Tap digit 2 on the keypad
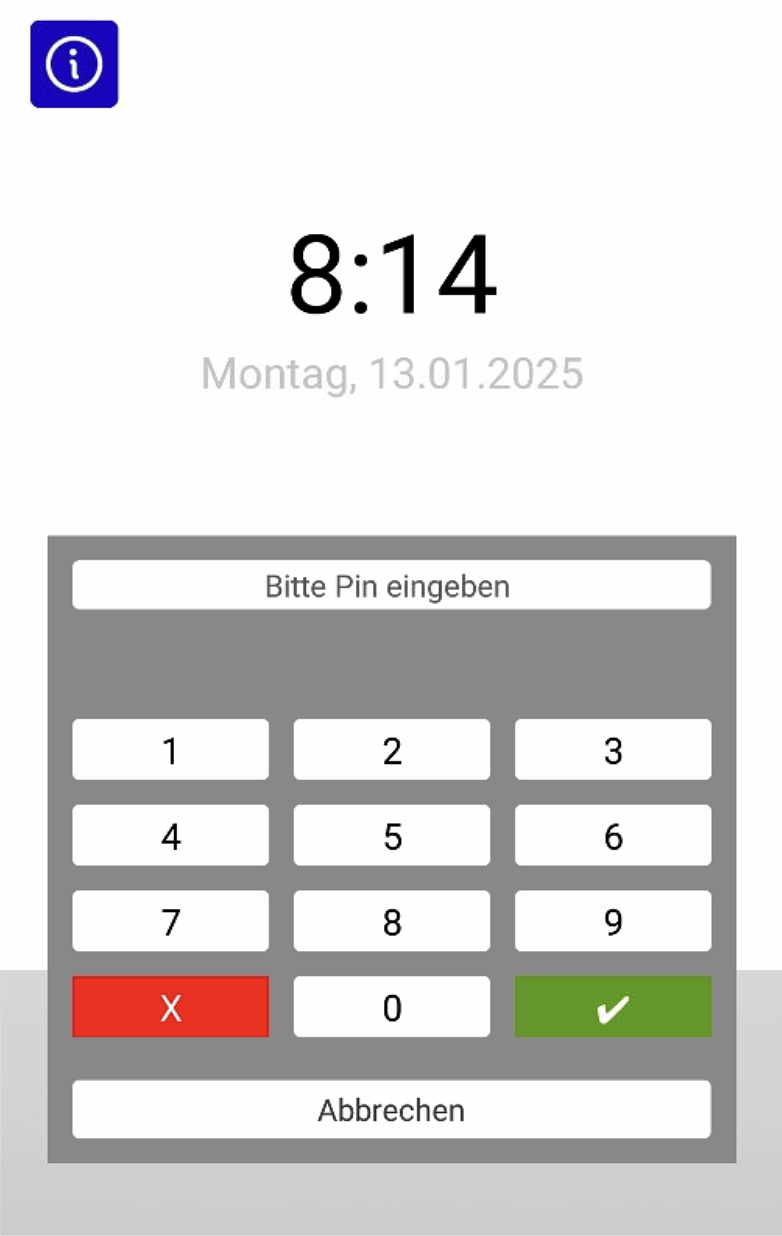This screenshot has height=1236, width=782. [x=392, y=750]
